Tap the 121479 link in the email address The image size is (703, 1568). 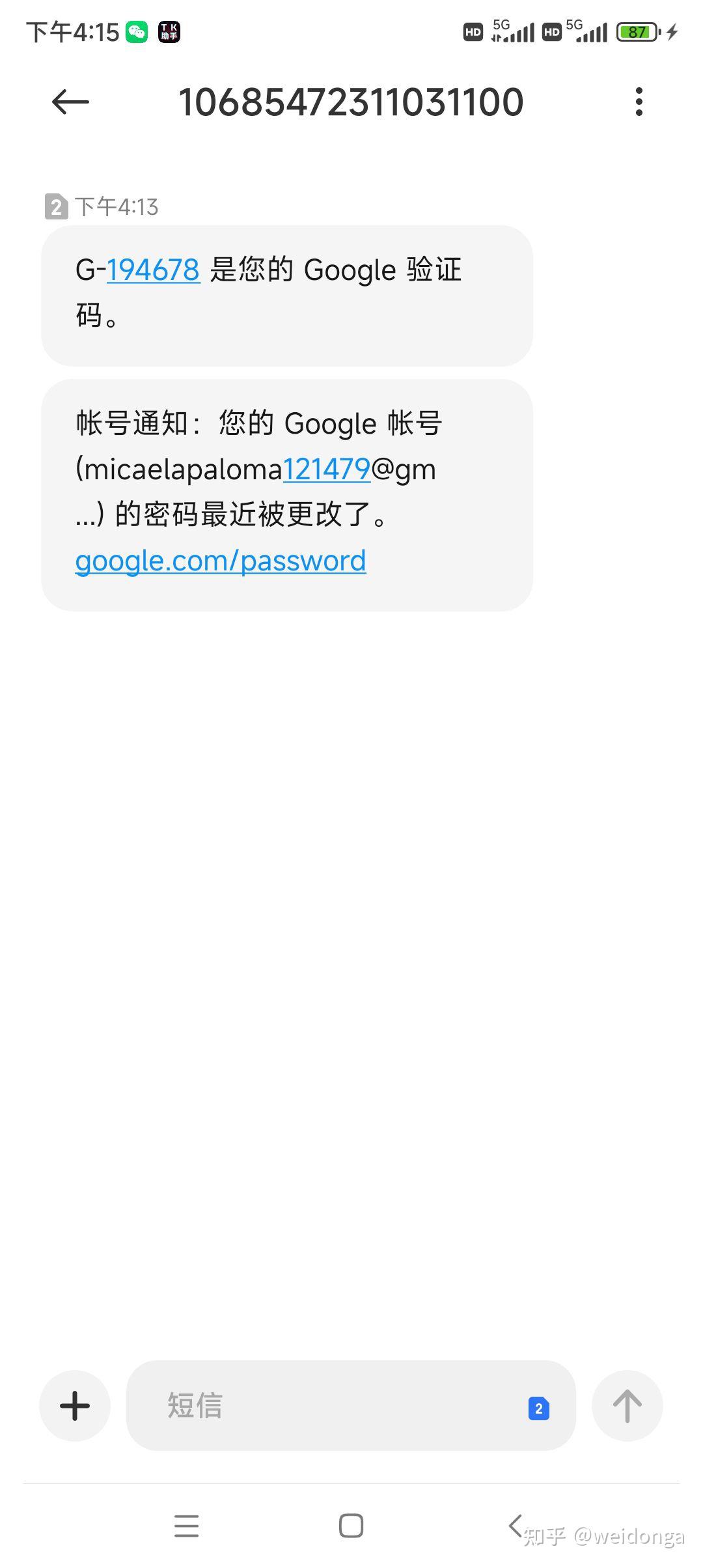(x=327, y=468)
